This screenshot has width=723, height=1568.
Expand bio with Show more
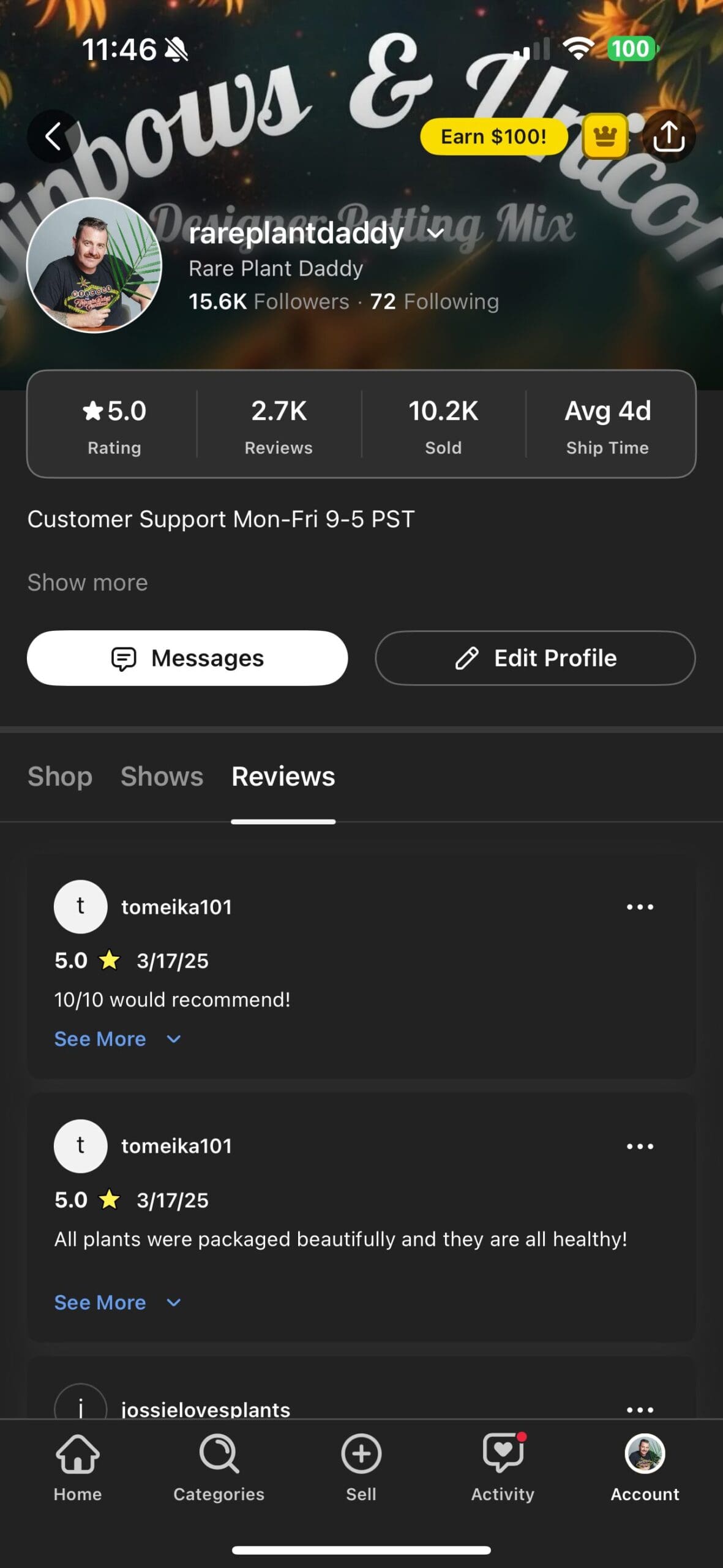[88, 582]
